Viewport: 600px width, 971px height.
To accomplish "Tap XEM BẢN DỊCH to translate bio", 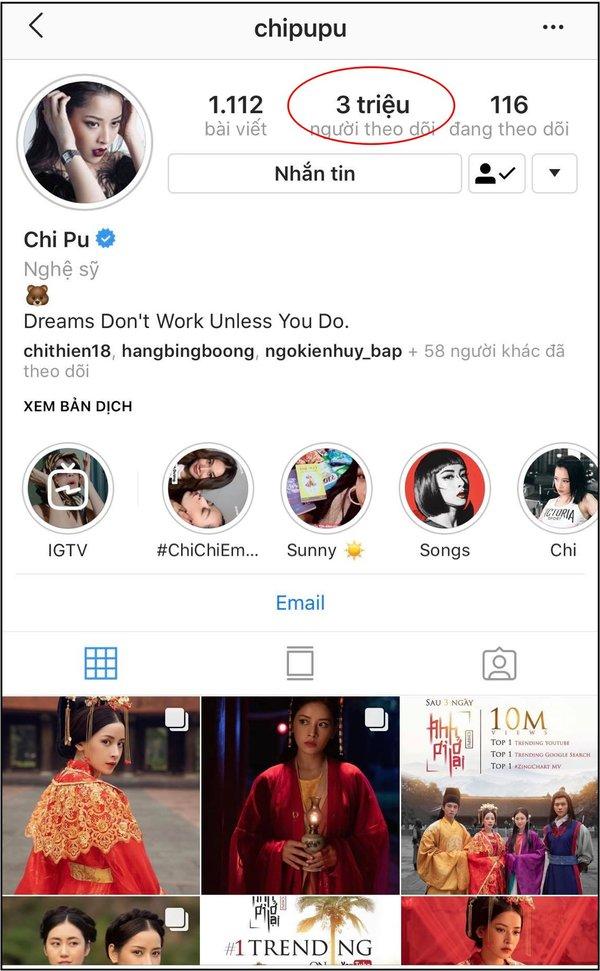I will coord(77,407).
